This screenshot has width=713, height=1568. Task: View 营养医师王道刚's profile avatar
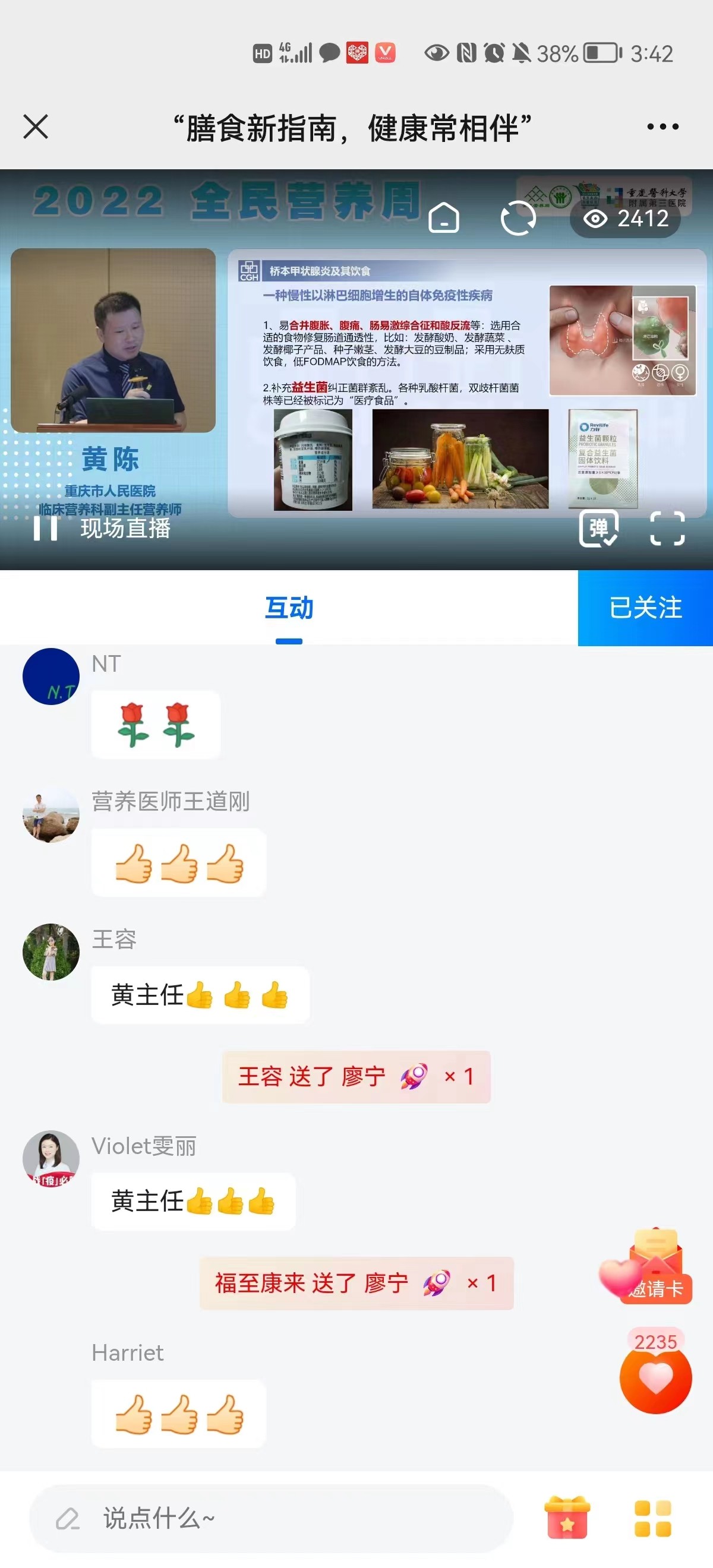(x=51, y=814)
